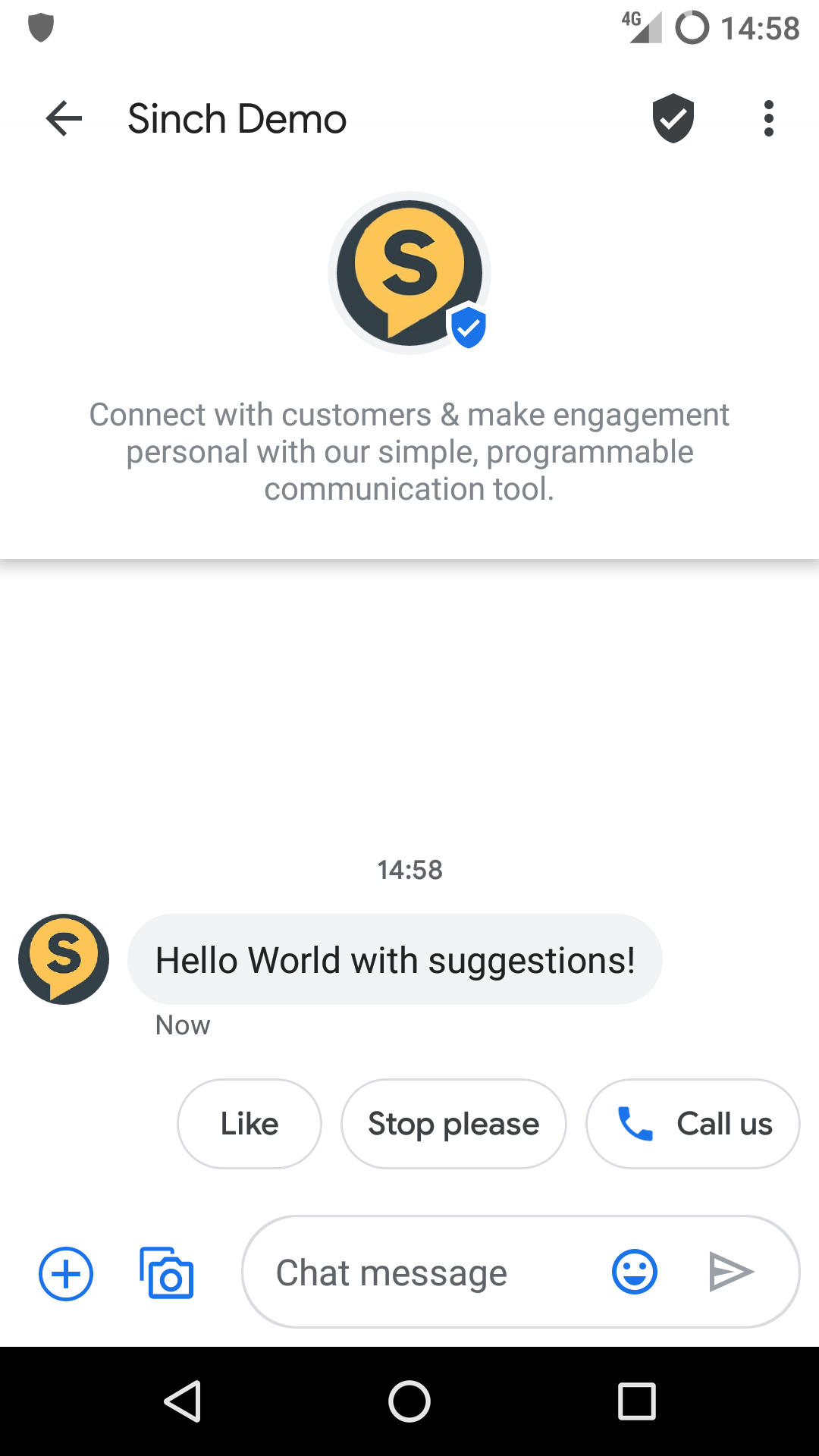Go back from Sinch Demo chat
Screen dimensions: 819x1456
[64, 119]
